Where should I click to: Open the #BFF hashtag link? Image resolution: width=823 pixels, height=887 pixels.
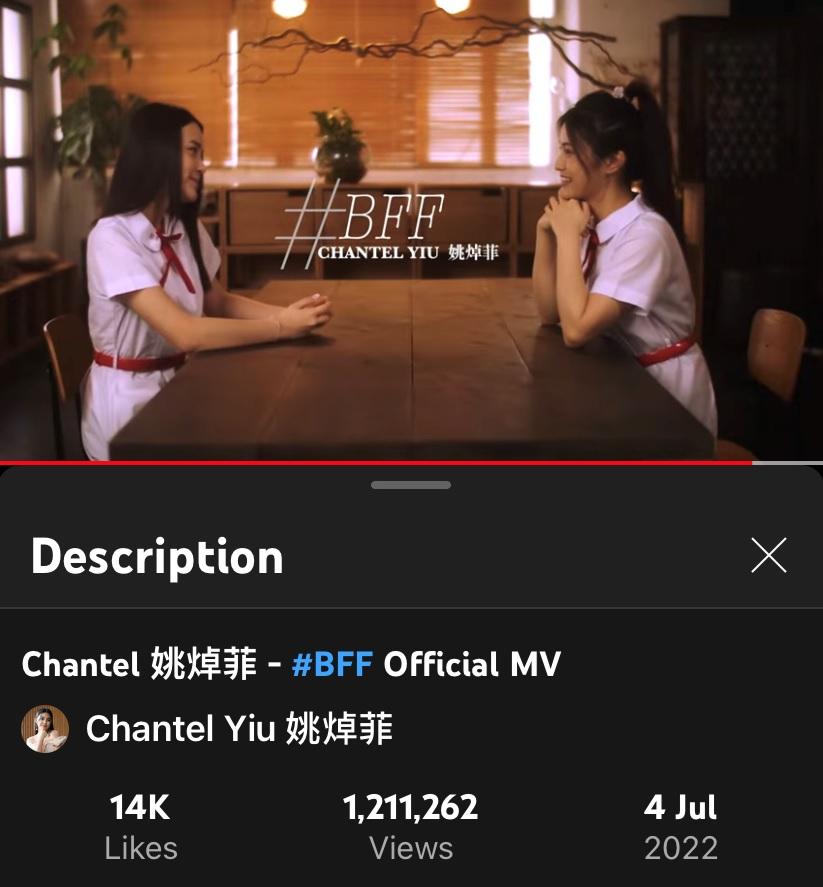point(332,664)
